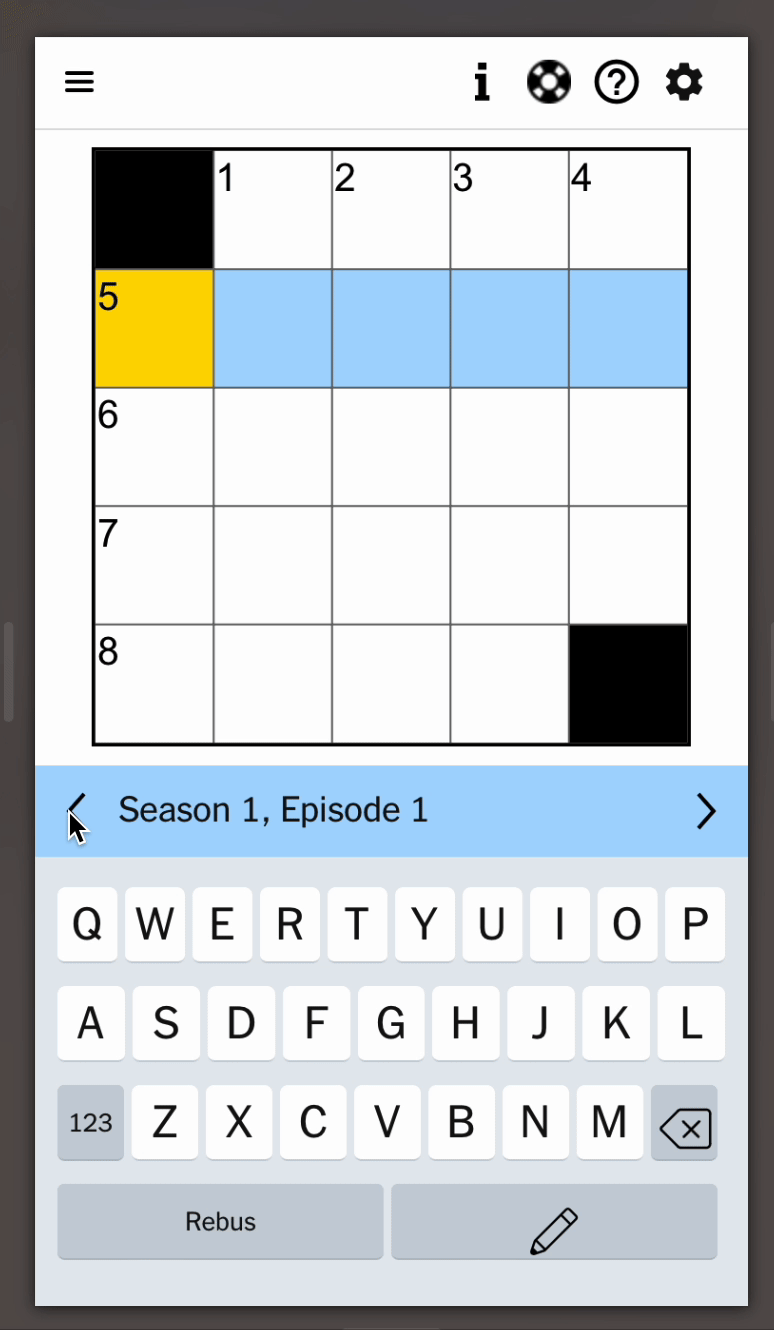This screenshot has width=774, height=1330.
Task: Go to the next clue
Action: point(706,811)
